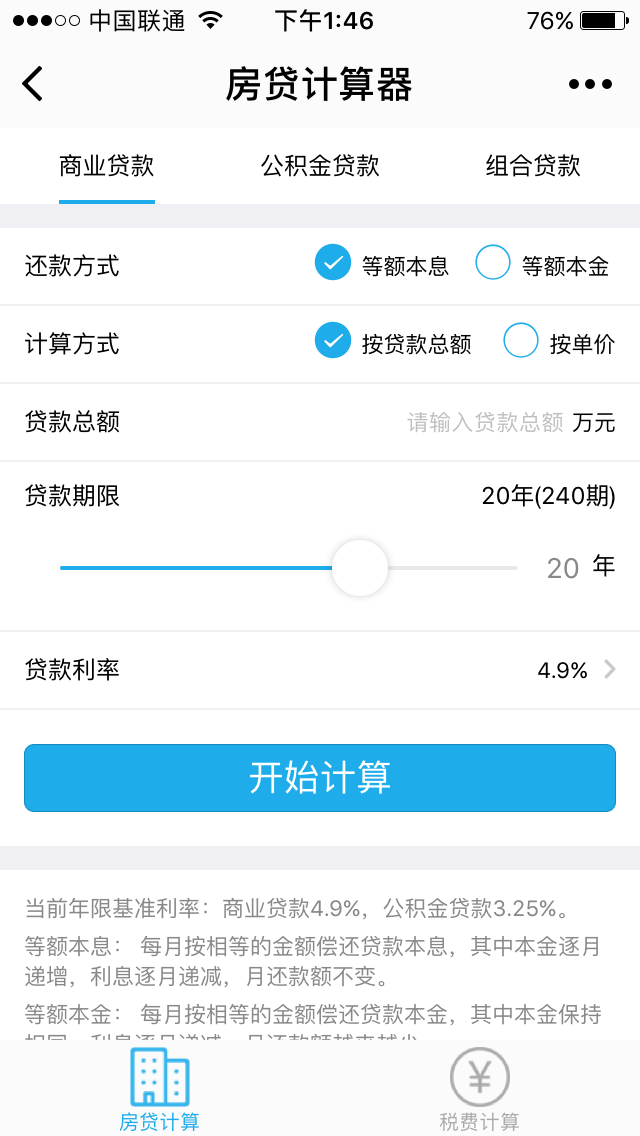Select 按贷款总额 calculation method
Viewport: 640px width, 1136px height.
tap(333, 342)
